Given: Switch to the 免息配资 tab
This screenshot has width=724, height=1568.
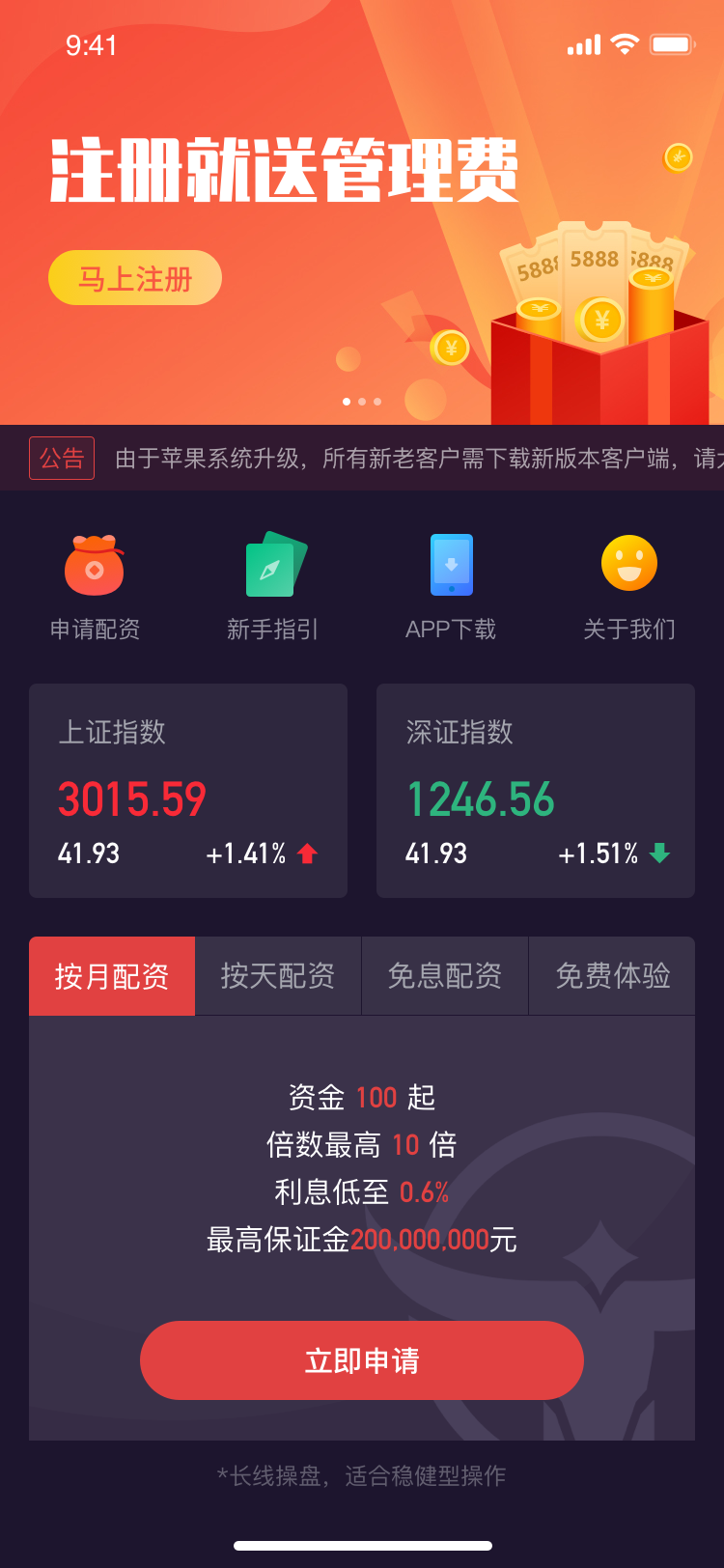Looking at the screenshot, I should point(445,976).
